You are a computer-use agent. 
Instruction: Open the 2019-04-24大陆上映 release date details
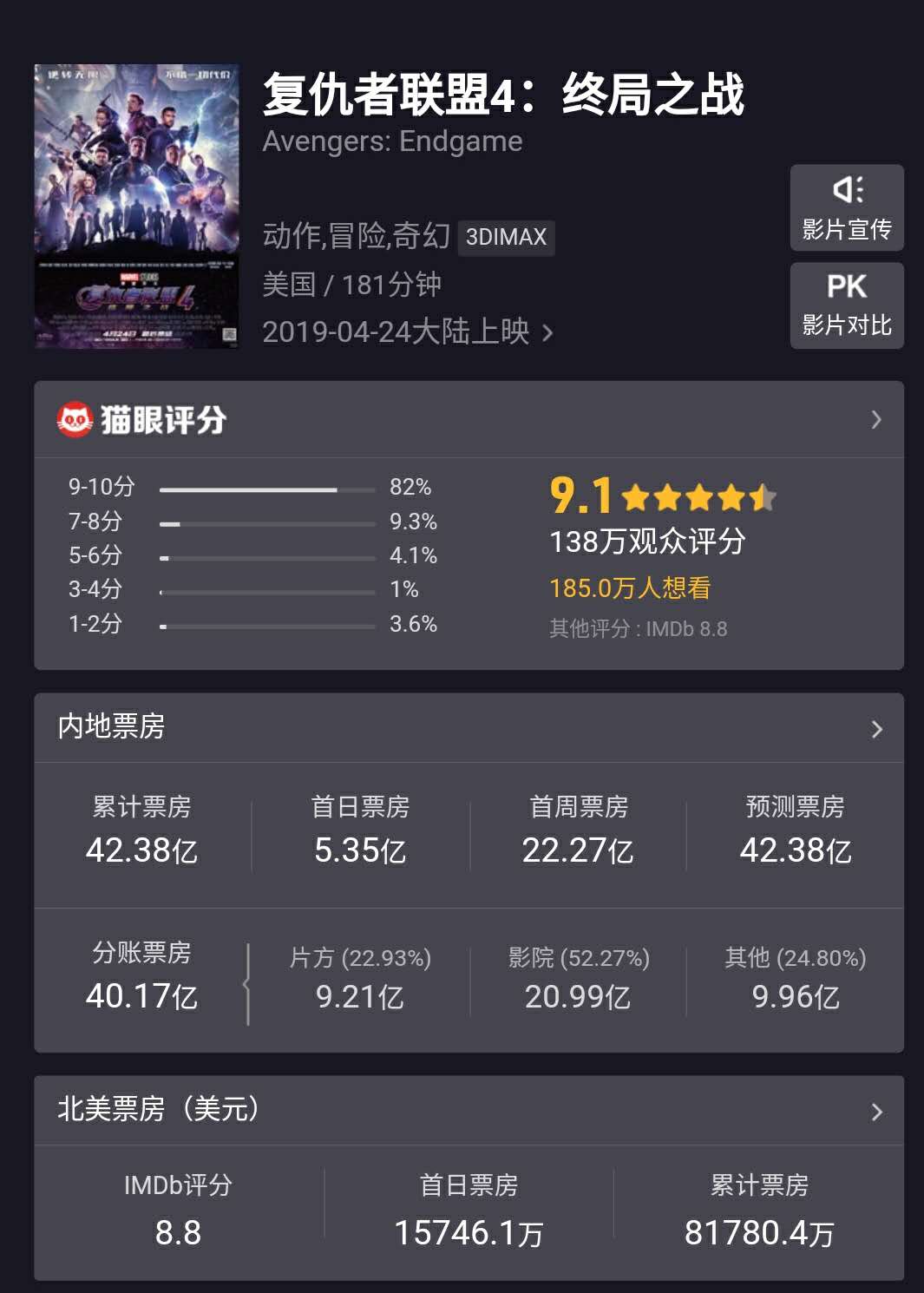pos(407,331)
